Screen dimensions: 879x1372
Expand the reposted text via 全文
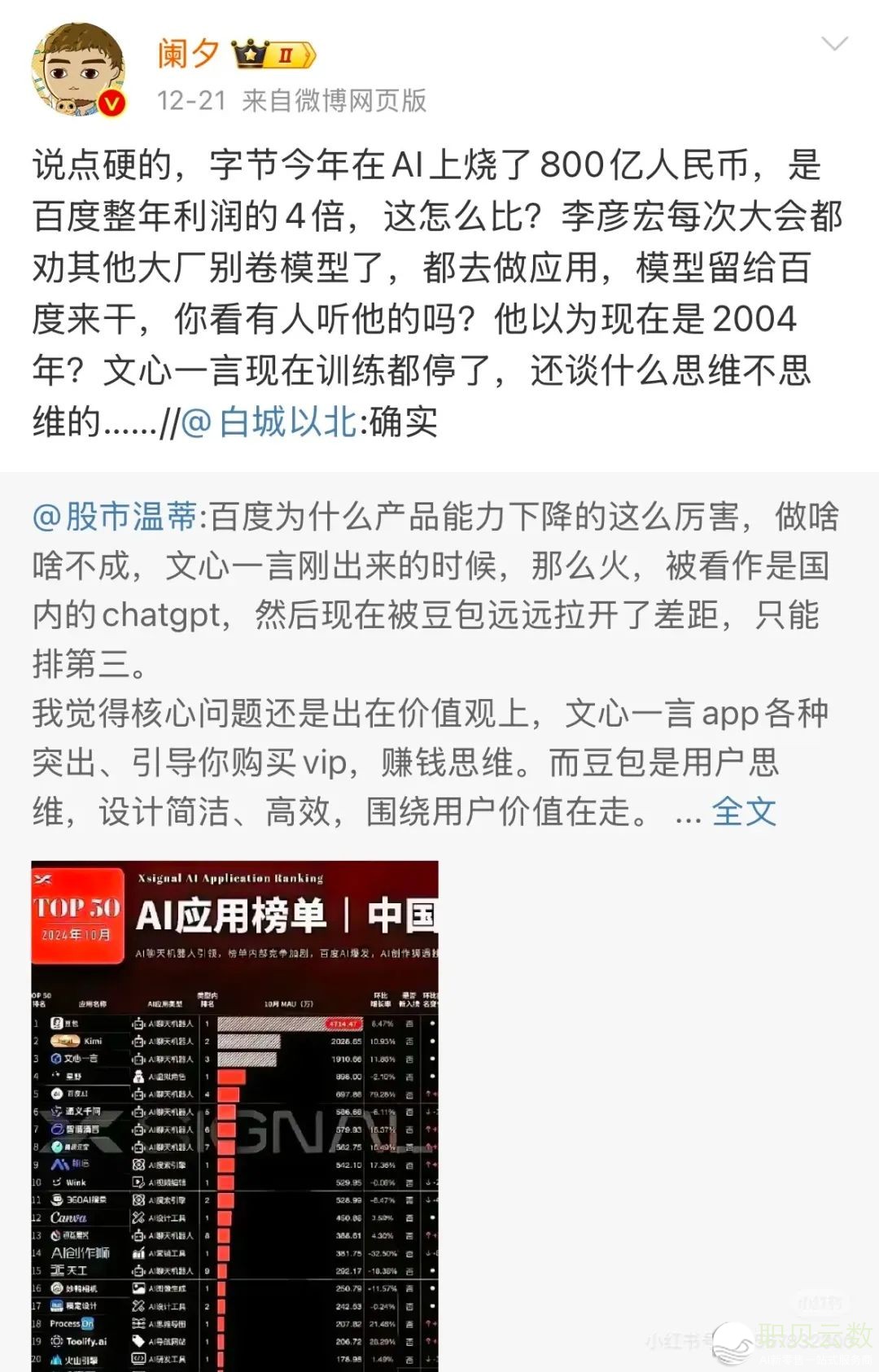coord(743,811)
